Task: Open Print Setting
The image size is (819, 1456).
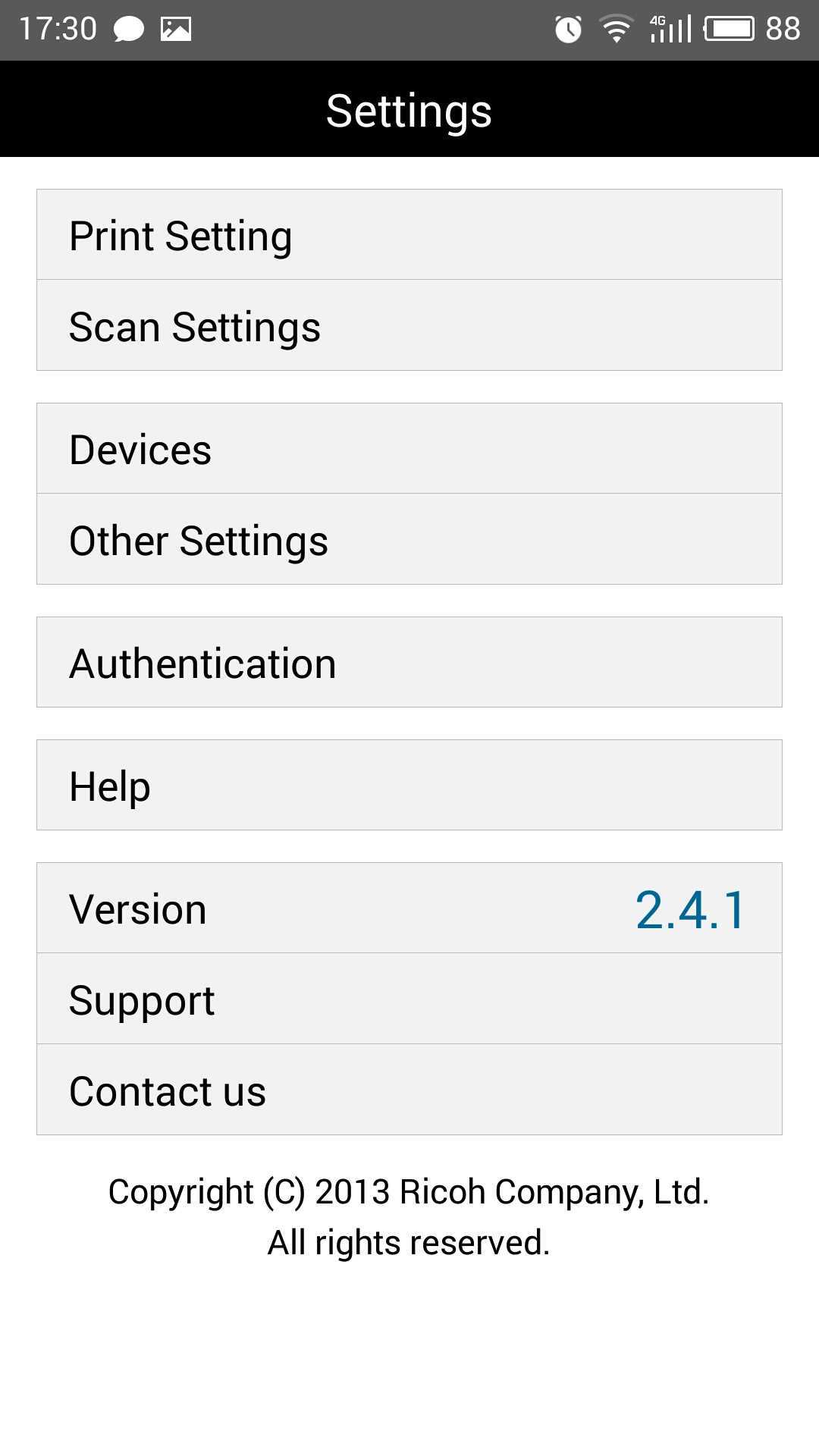Action: coord(409,235)
